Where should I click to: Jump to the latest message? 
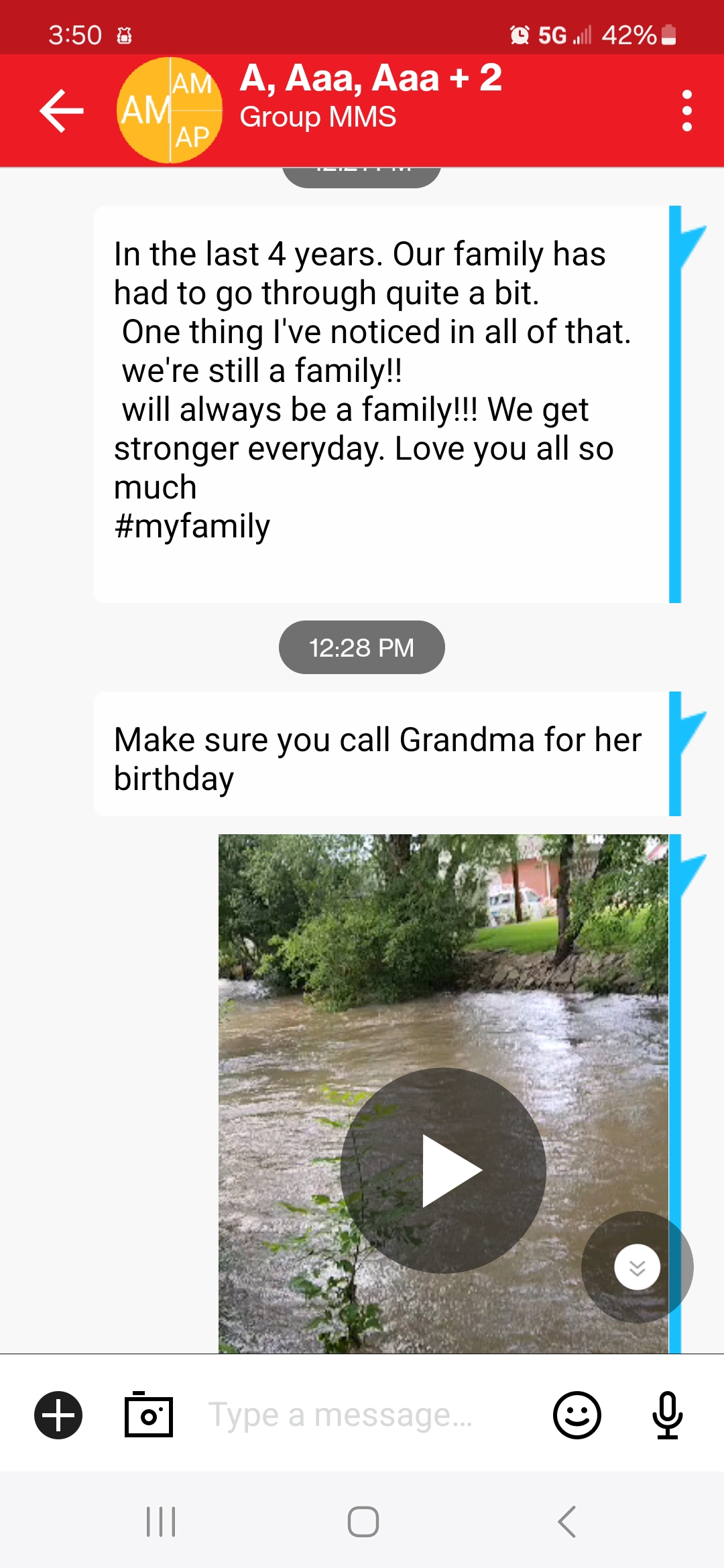637,1266
